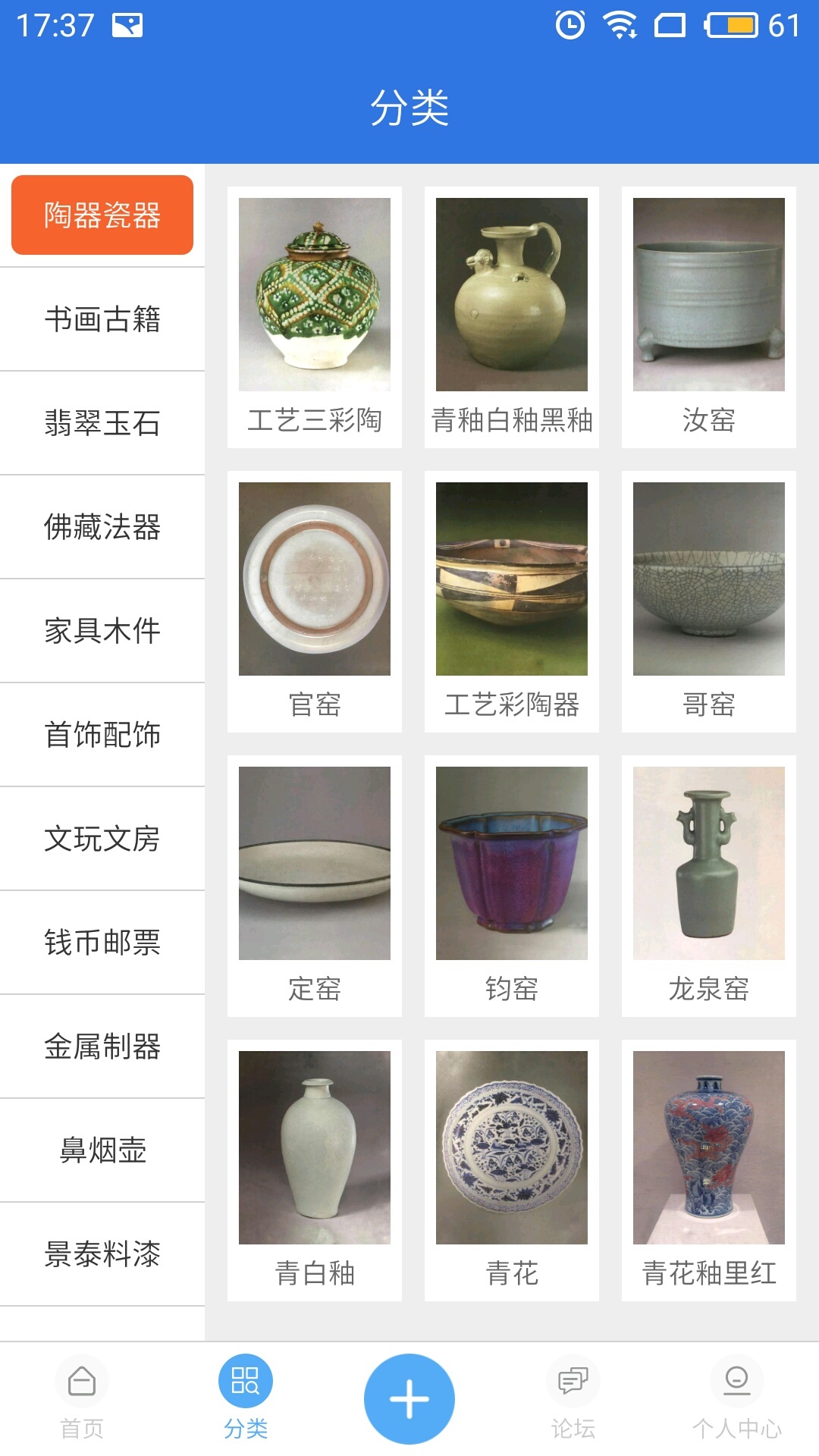Screen dimensions: 819x1456
Task: Open the 汝窑 tile
Action: (x=709, y=317)
